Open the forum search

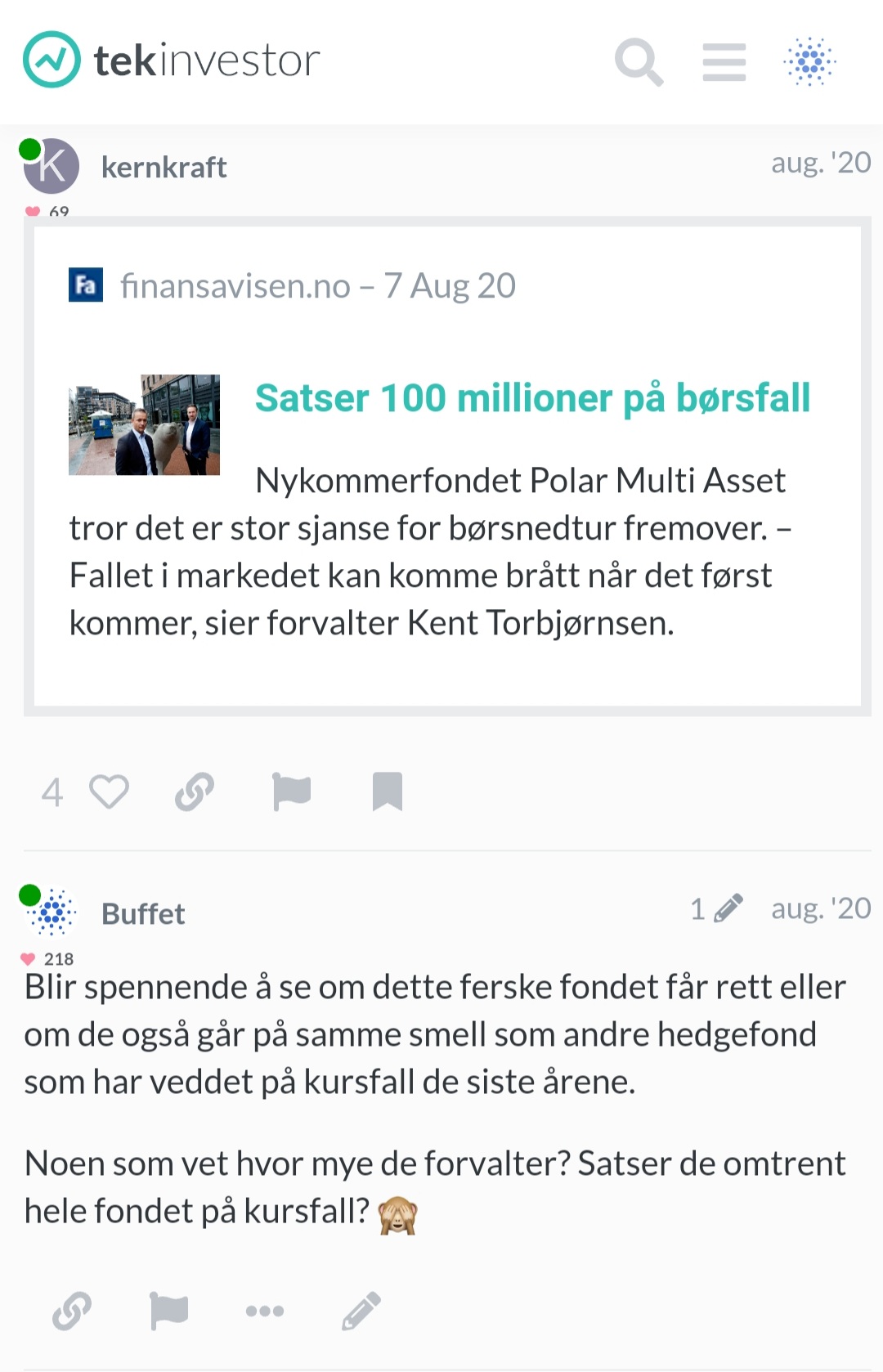(x=639, y=61)
